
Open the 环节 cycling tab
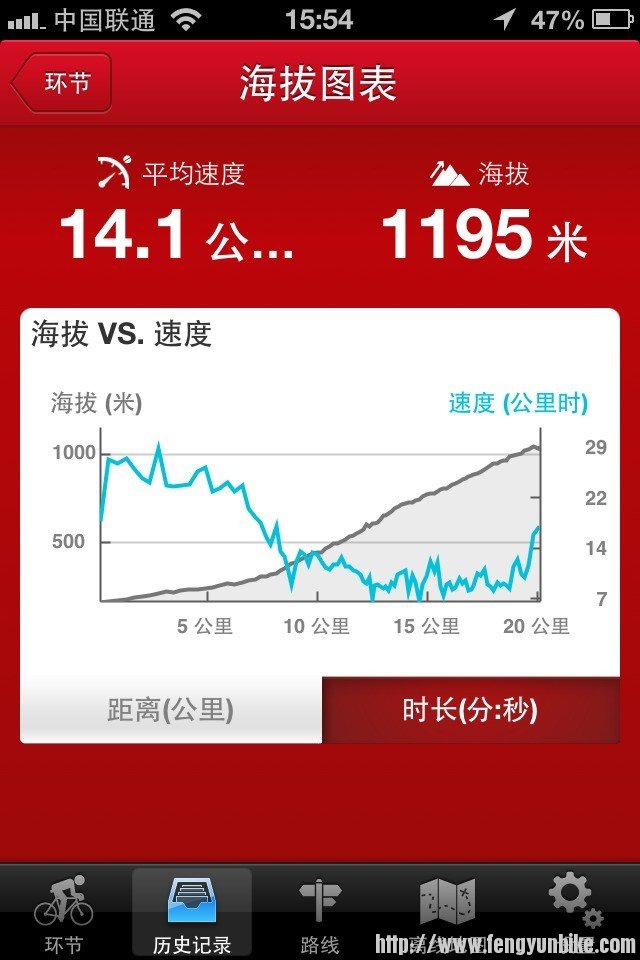(x=64, y=912)
